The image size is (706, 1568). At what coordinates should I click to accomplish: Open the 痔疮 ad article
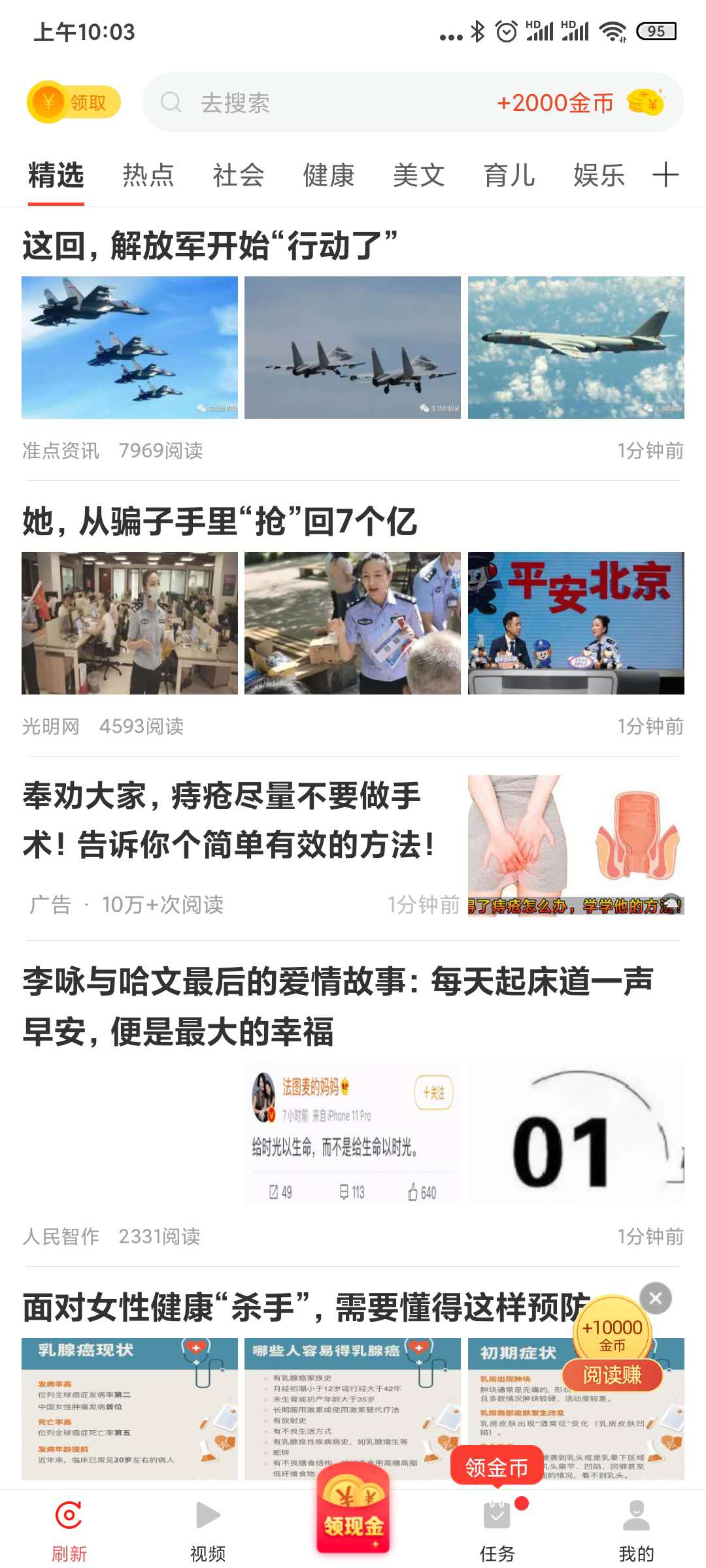point(229,821)
